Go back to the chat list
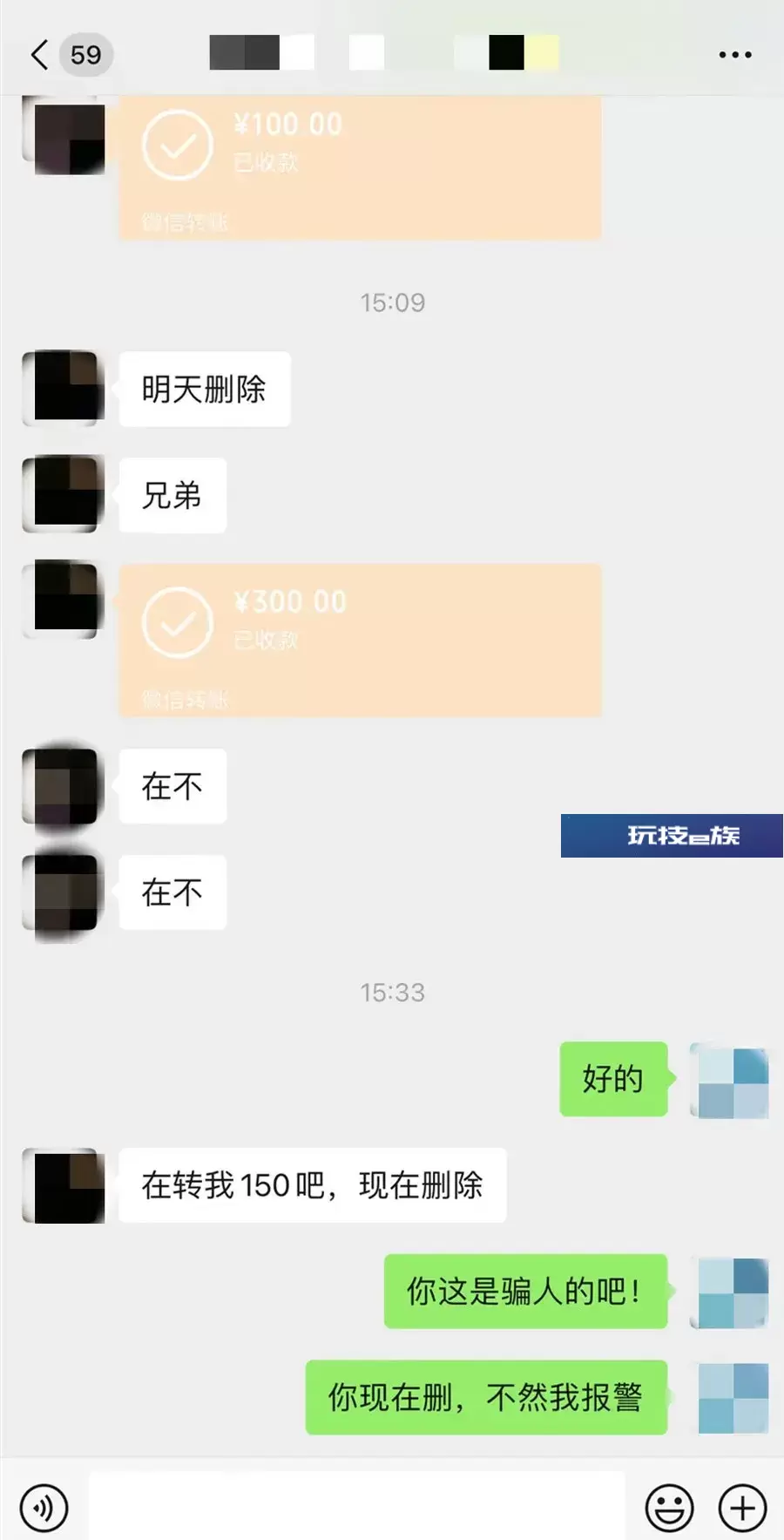This screenshot has height=1540, width=784. (40, 55)
